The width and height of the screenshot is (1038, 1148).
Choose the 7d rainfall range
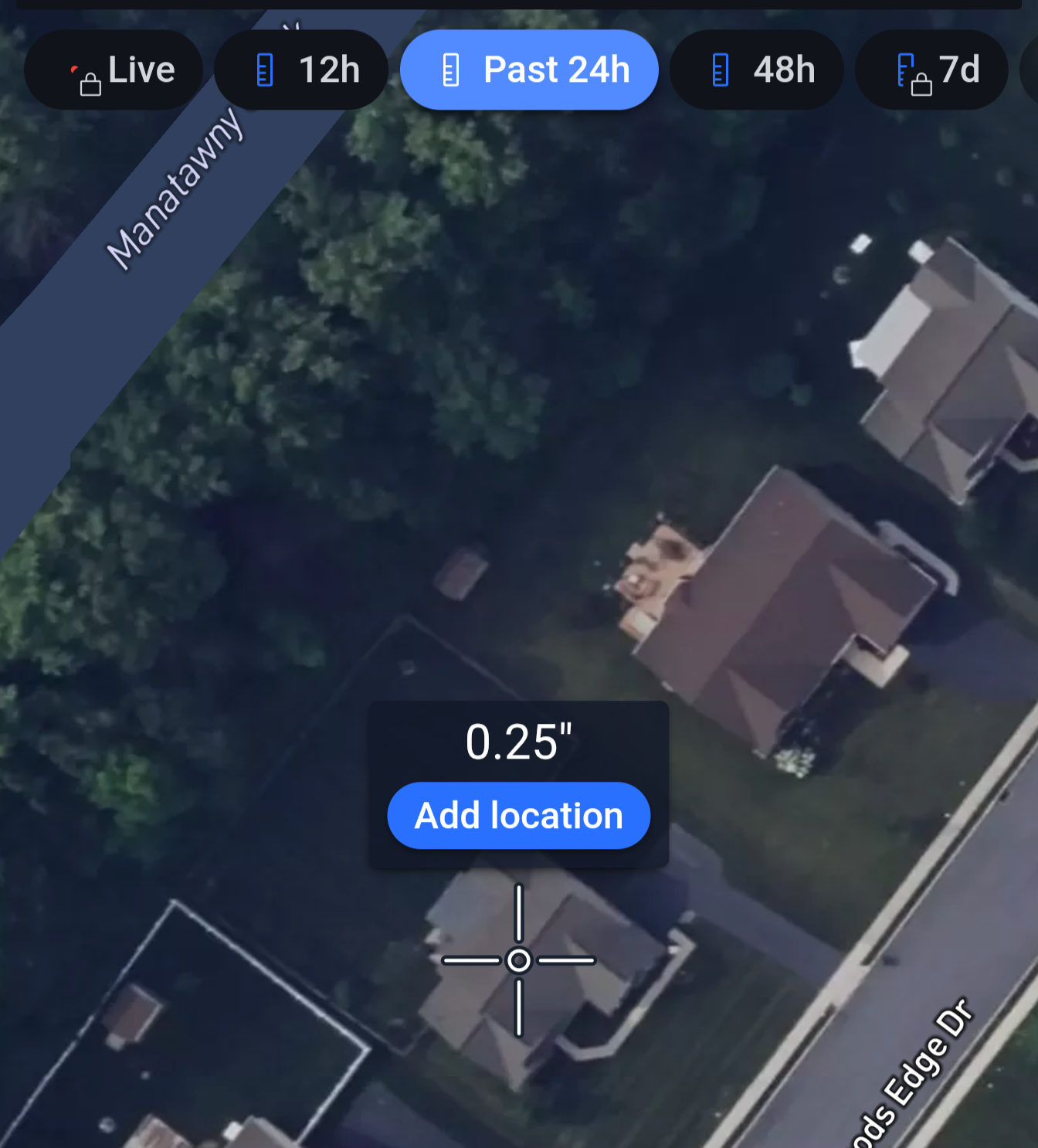point(932,70)
